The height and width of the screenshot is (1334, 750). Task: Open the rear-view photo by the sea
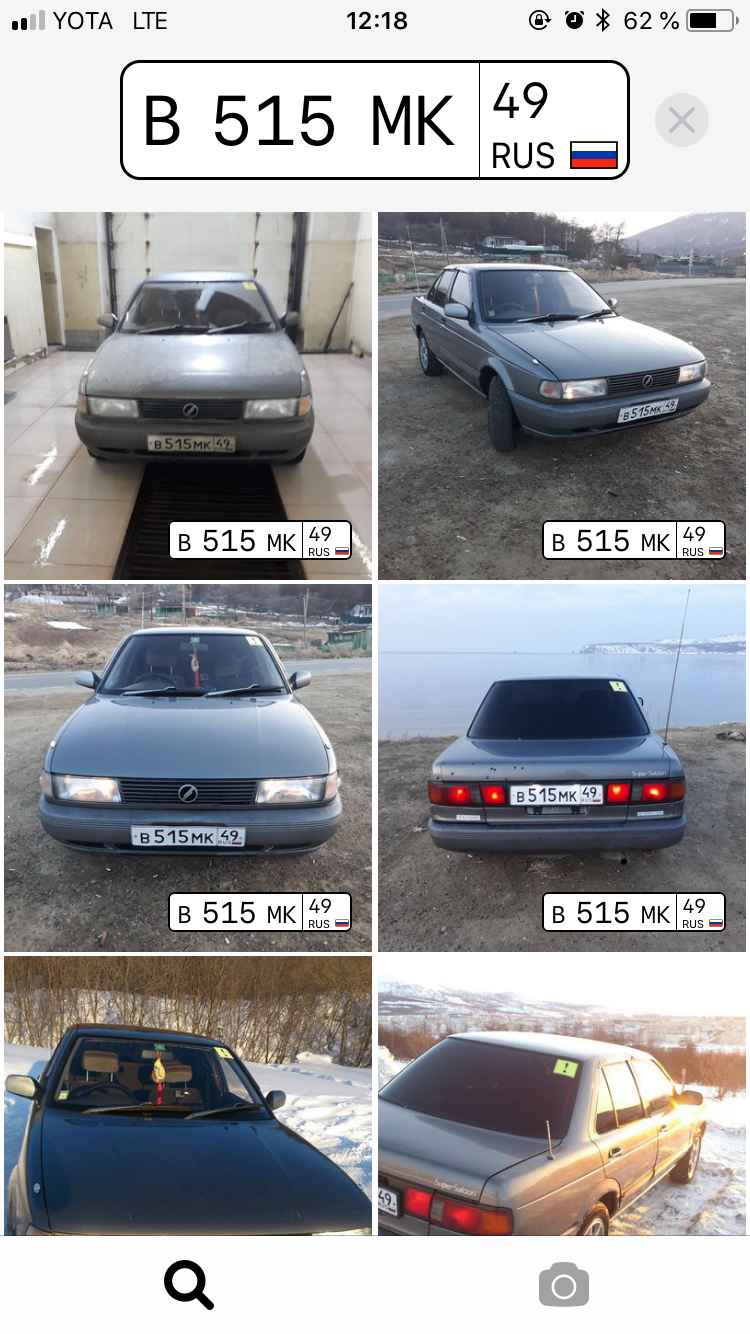pyautogui.click(x=562, y=767)
